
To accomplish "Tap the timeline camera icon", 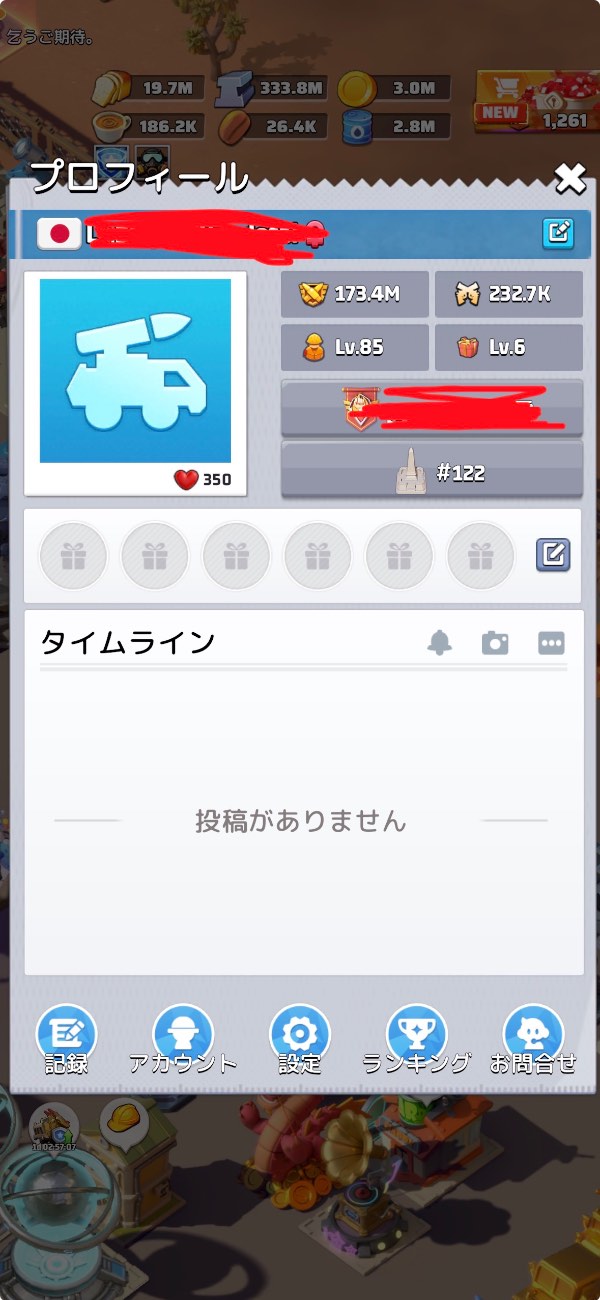I will (495, 643).
